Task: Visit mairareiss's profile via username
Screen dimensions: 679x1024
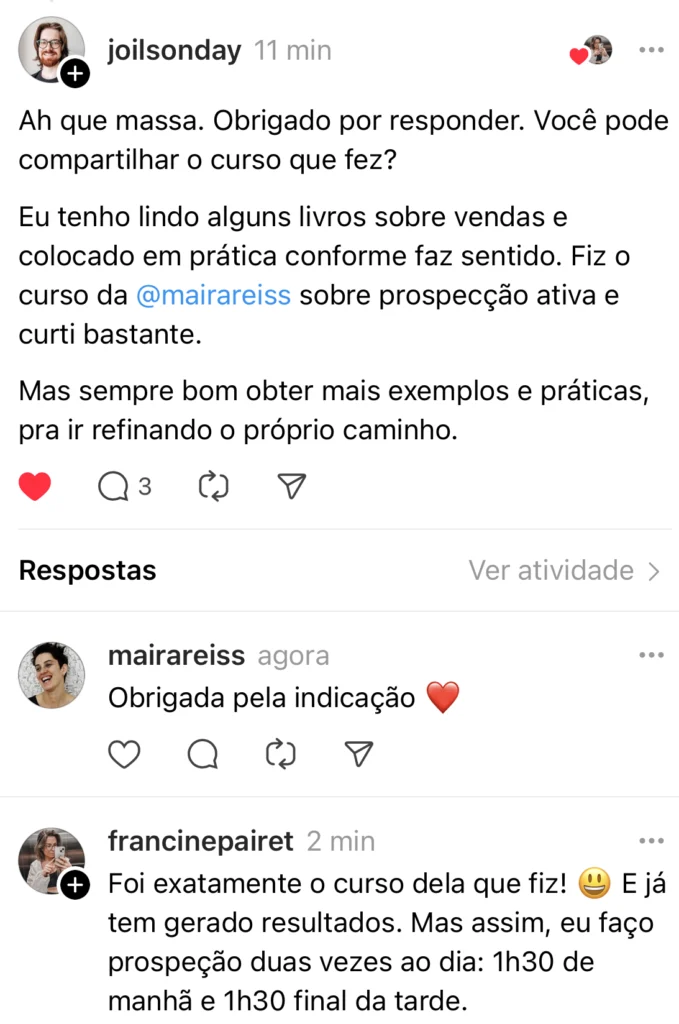Action: click(175, 656)
